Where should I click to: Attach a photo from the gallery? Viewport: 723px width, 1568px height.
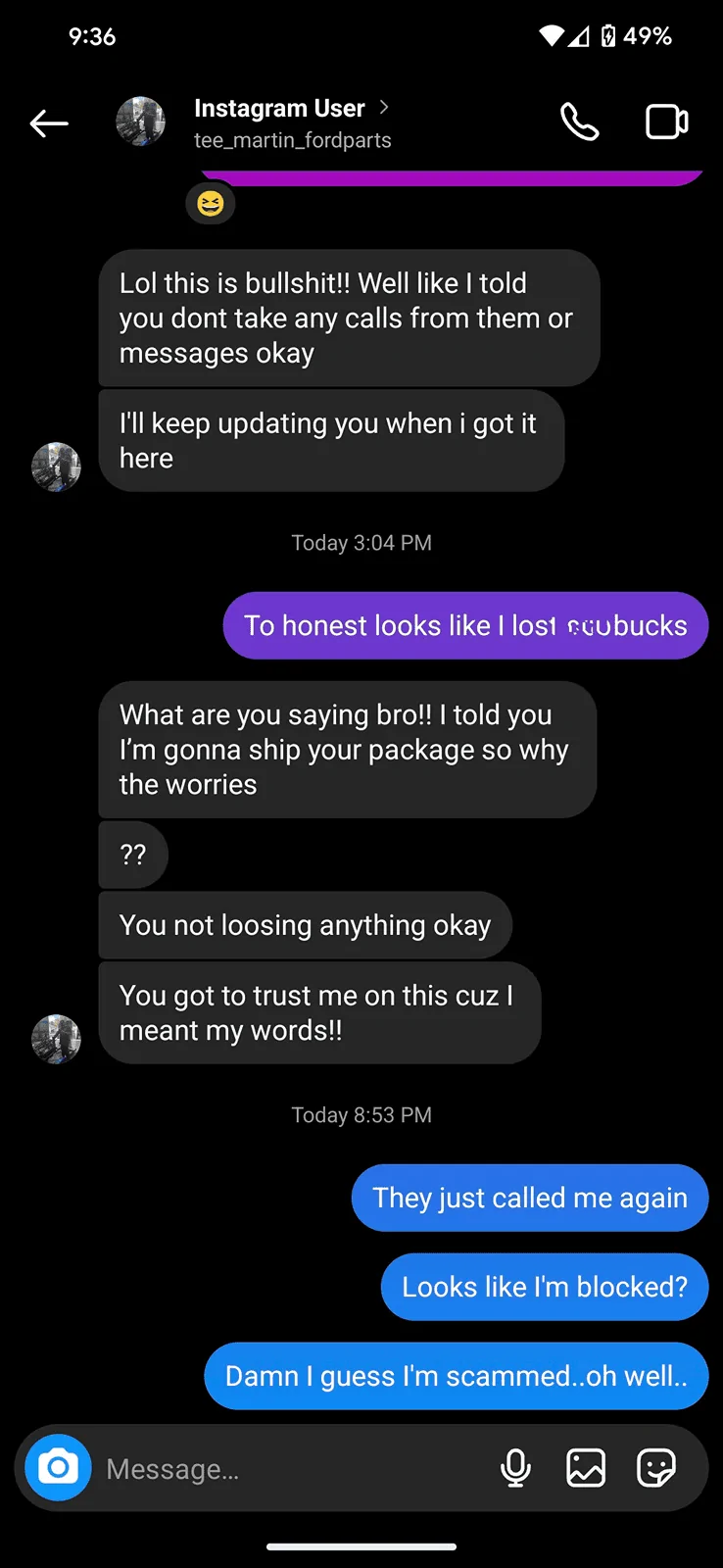point(586,1468)
